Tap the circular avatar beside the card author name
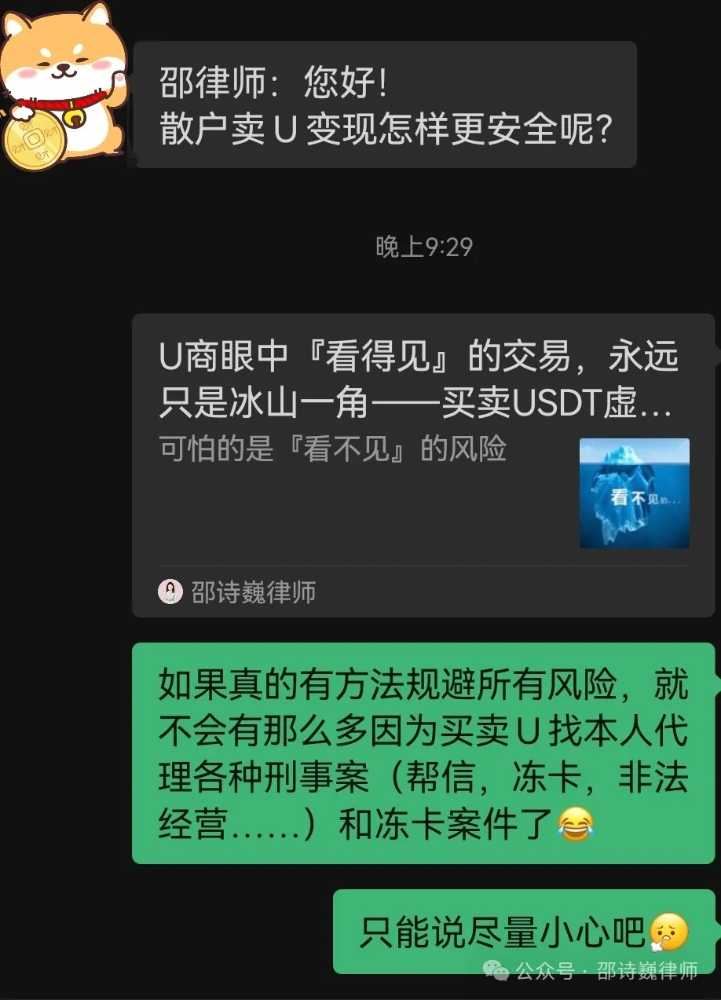 click(172, 592)
